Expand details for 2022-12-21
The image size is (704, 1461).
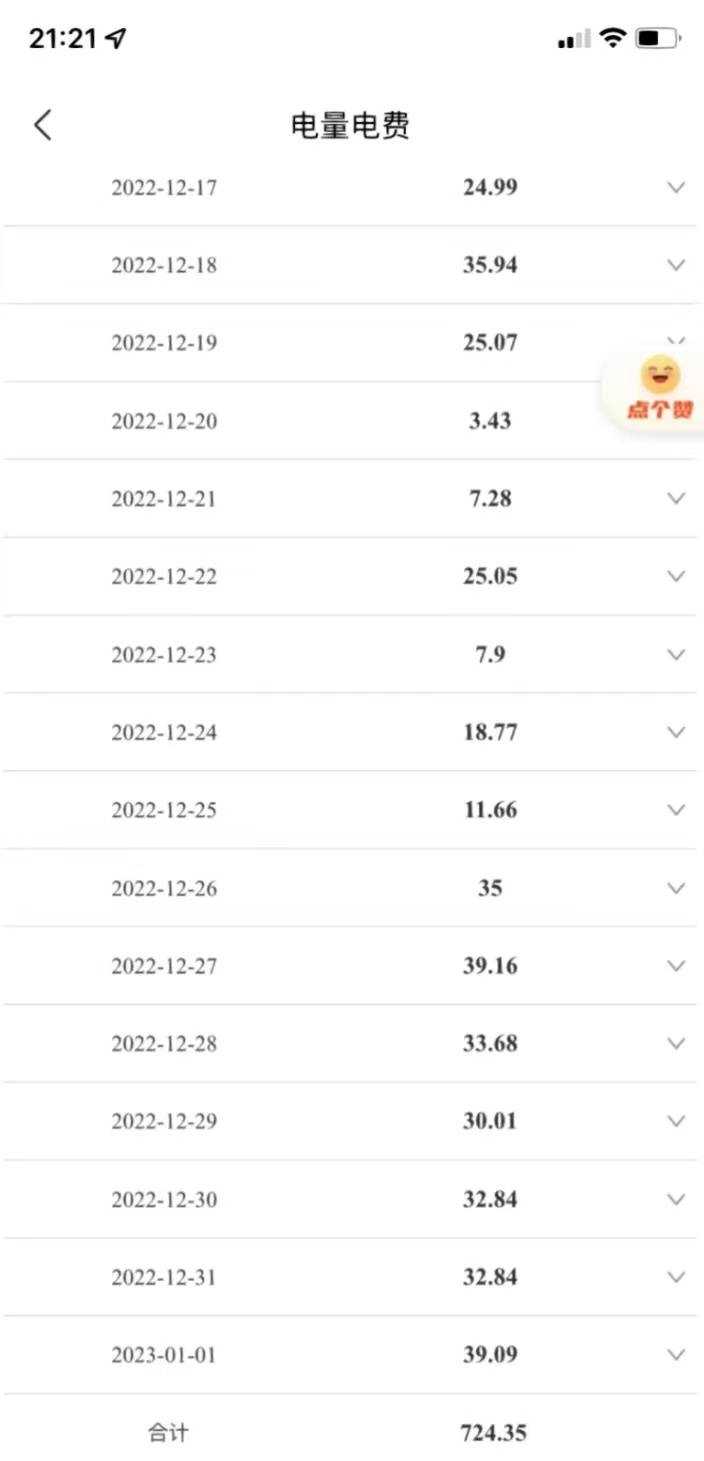click(x=676, y=498)
